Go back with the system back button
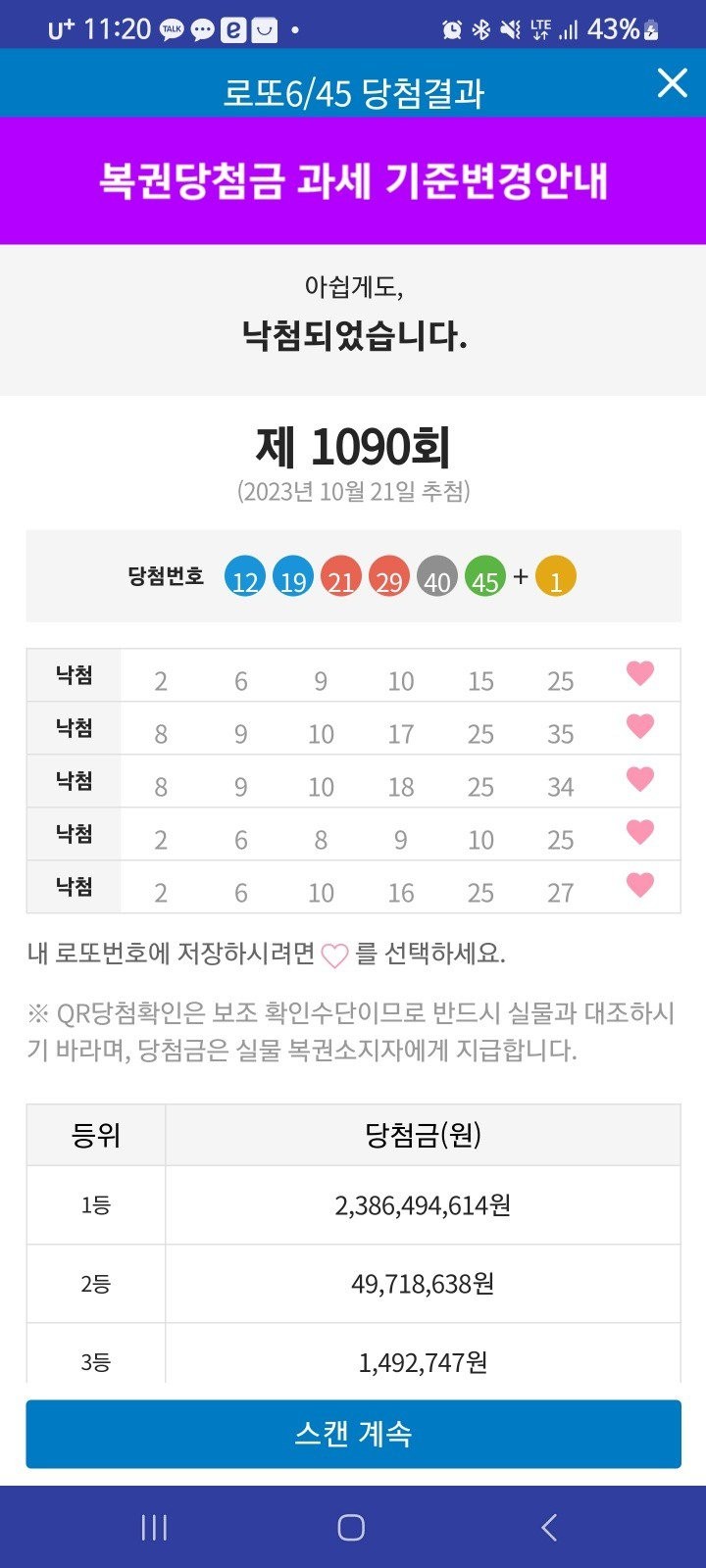 tap(549, 1527)
